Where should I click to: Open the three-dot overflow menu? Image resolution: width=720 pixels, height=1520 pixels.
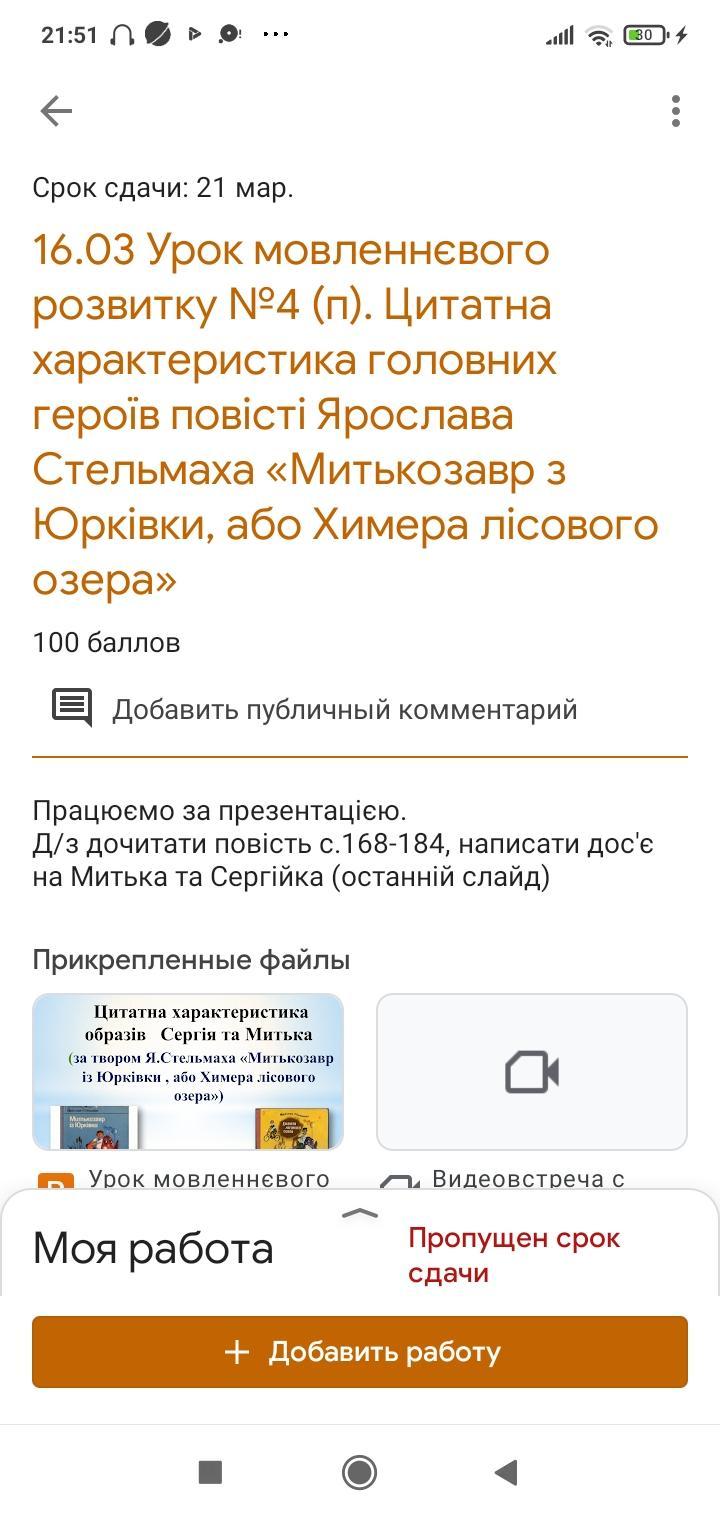coord(676,111)
